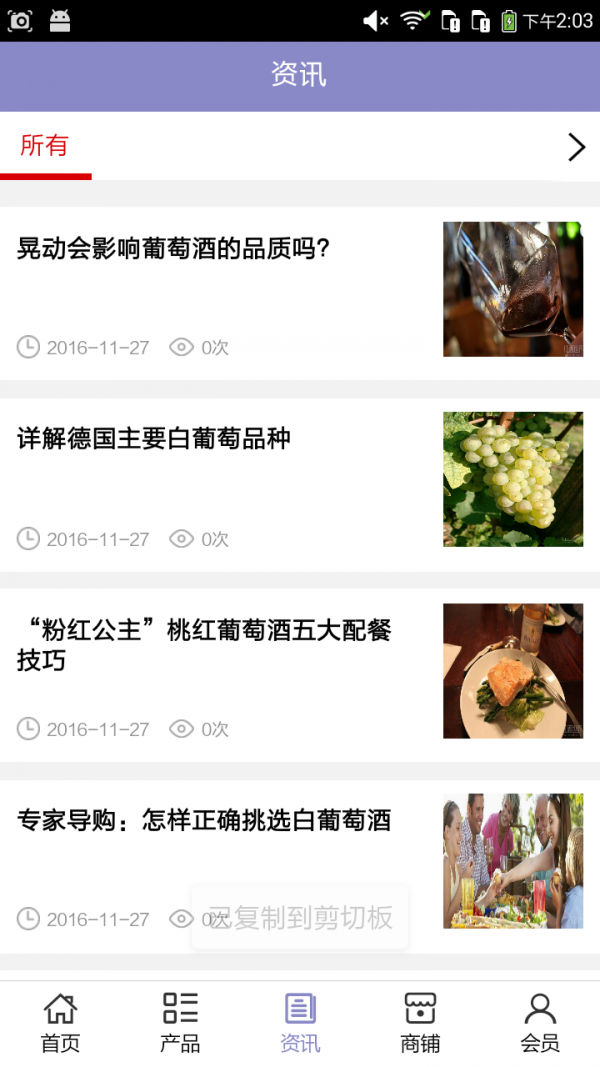This screenshot has height=1067, width=600.
Task: Go to the 首页 home tab
Action: point(60,1022)
